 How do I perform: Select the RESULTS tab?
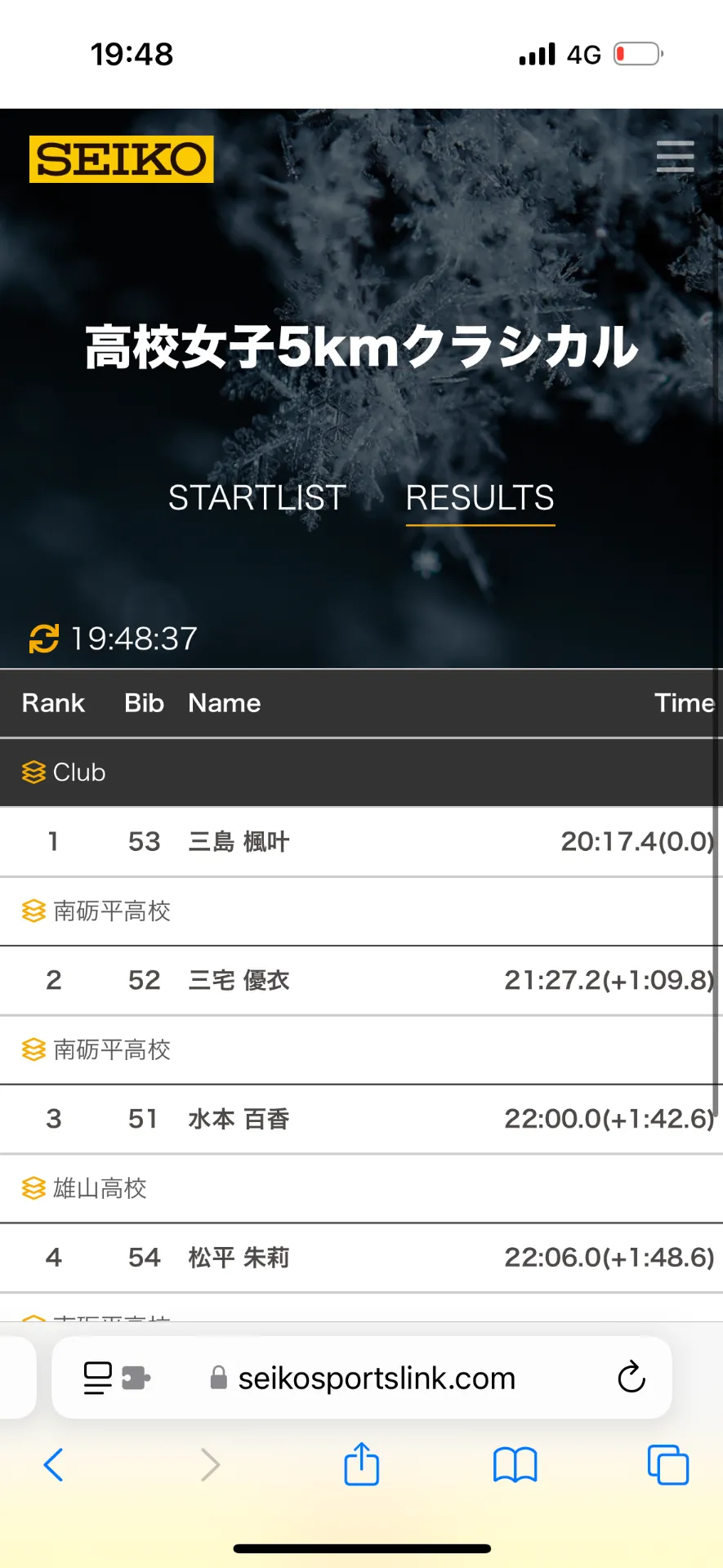(480, 497)
